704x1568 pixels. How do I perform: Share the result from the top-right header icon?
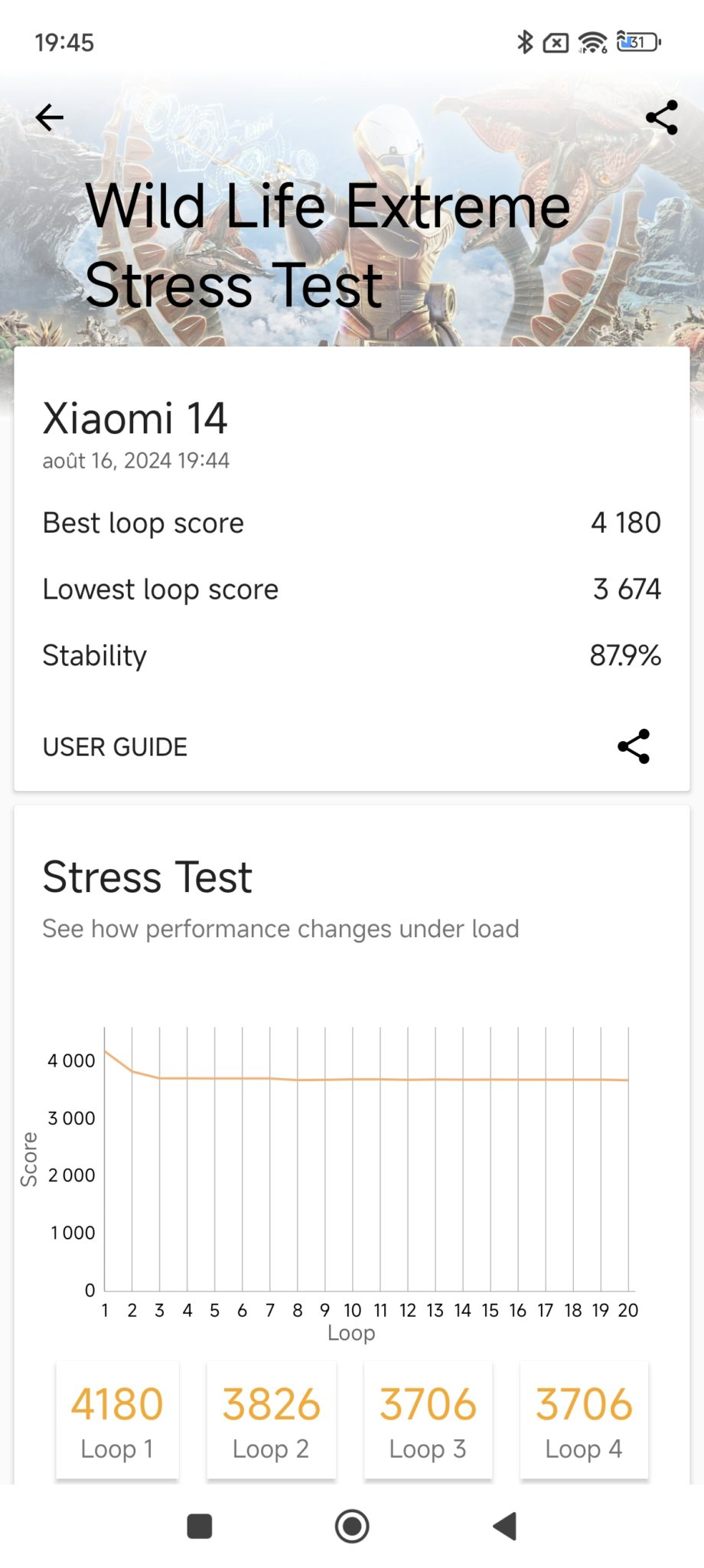(662, 117)
